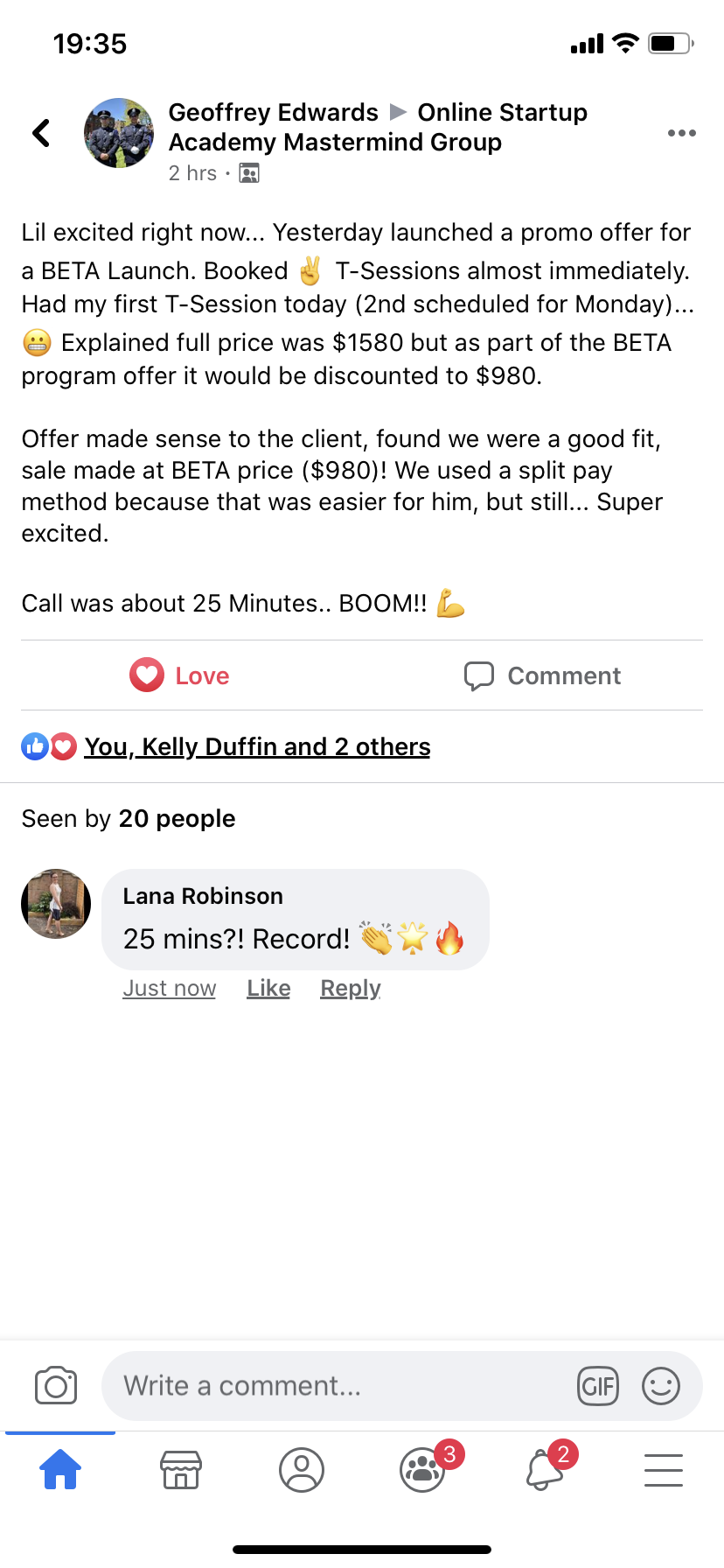Open the hamburger menu tab

(x=664, y=1469)
